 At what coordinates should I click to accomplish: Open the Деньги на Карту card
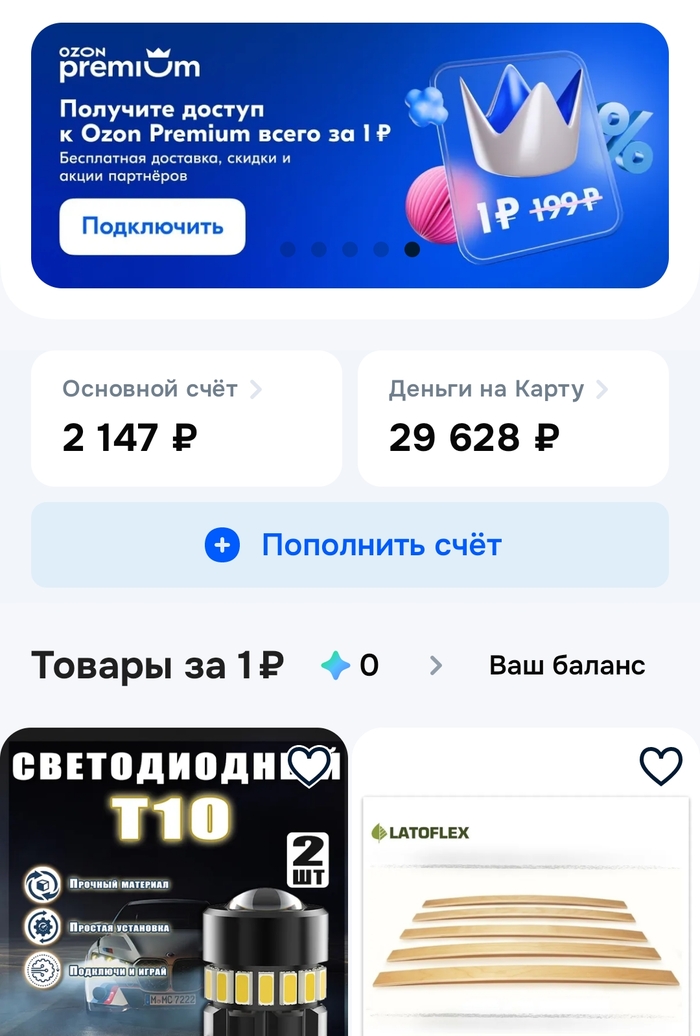click(x=513, y=418)
